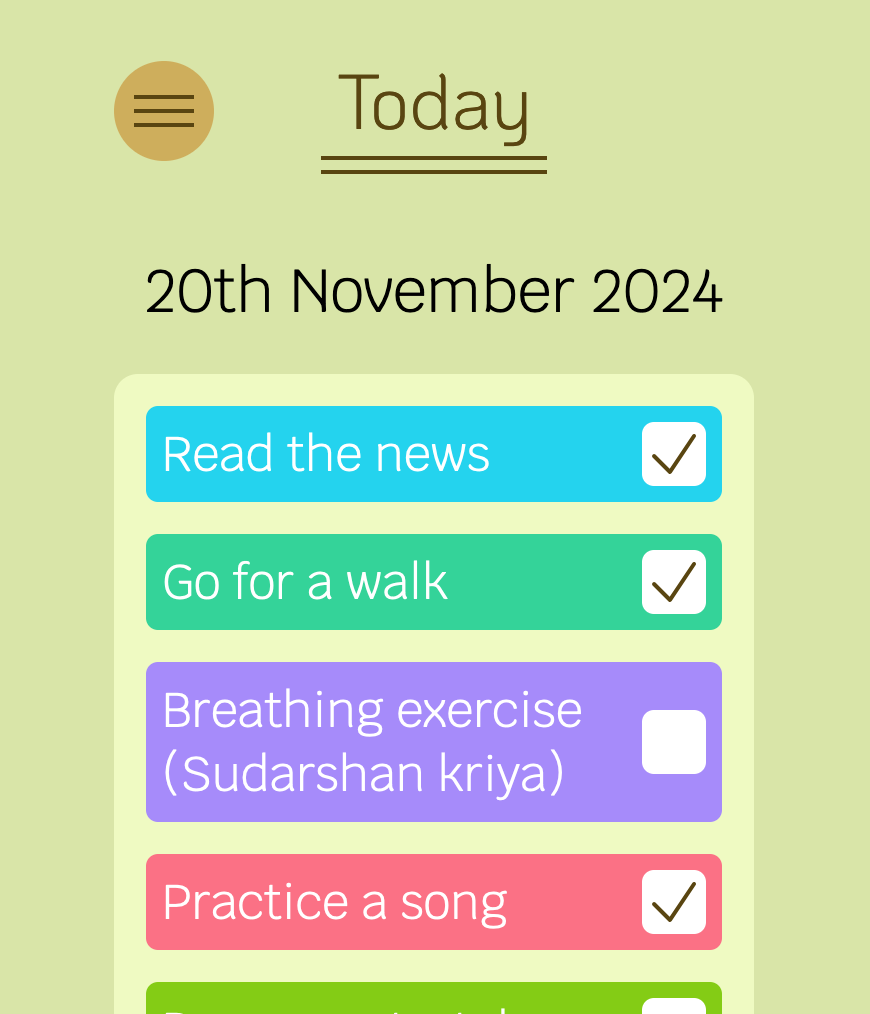Open the Go for a walk task
The width and height of the screenshot is (870, 1014).
(x=380, y=582)
